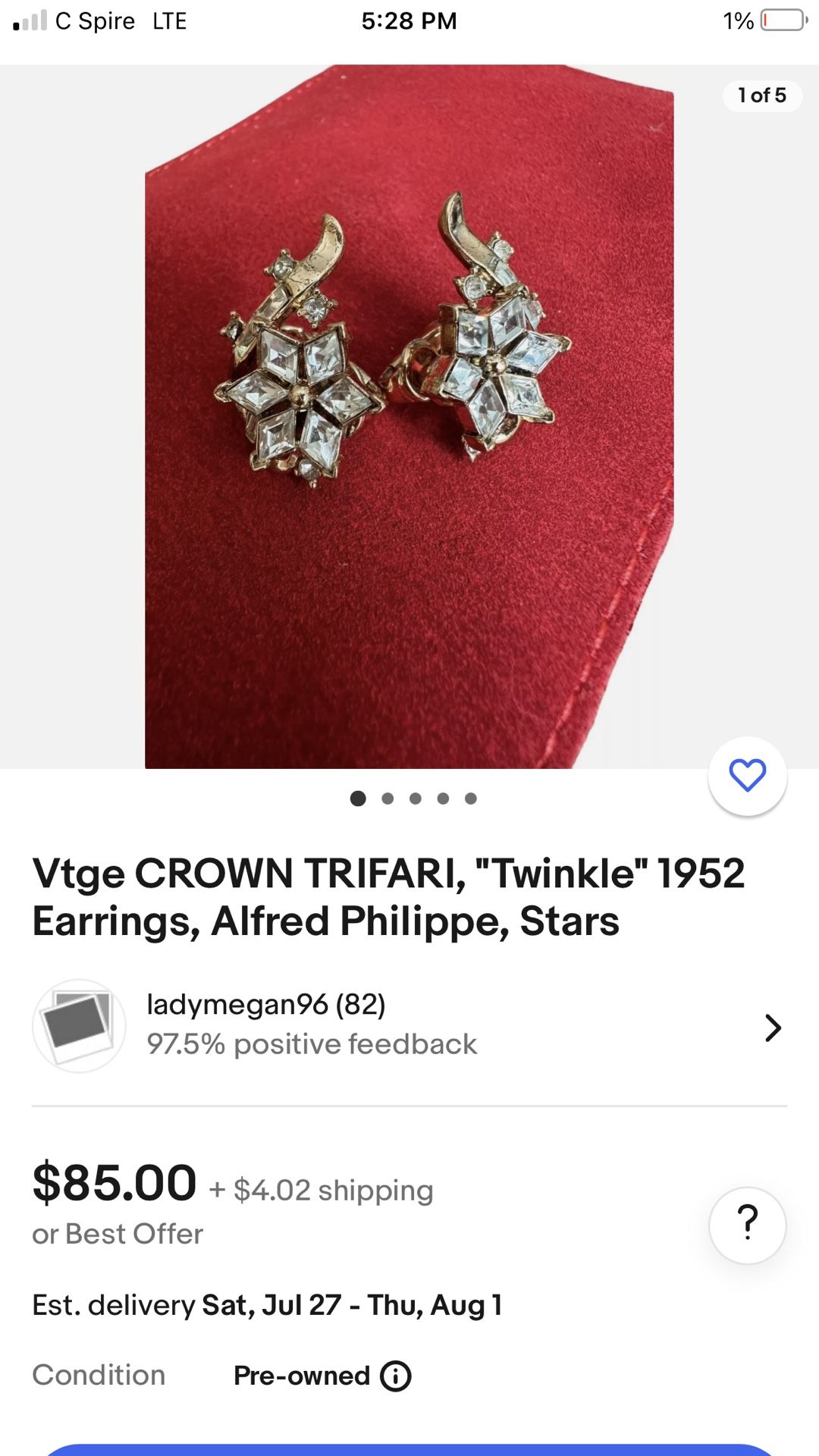The height and width of the screenshot is (1456, 819).
Task: Open the question mark help button
Action: 747,1224
